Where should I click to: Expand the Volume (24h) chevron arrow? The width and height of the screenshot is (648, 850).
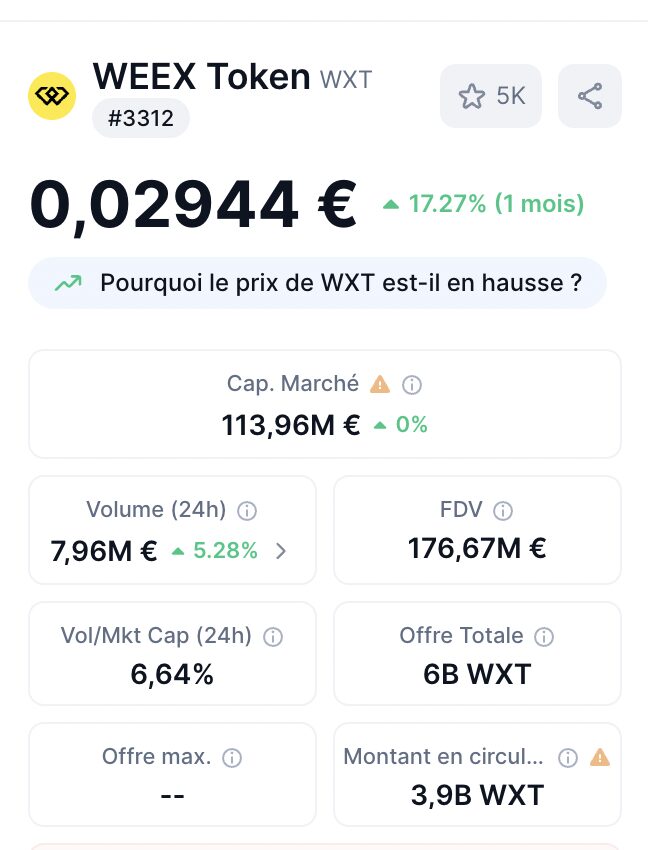281,551
